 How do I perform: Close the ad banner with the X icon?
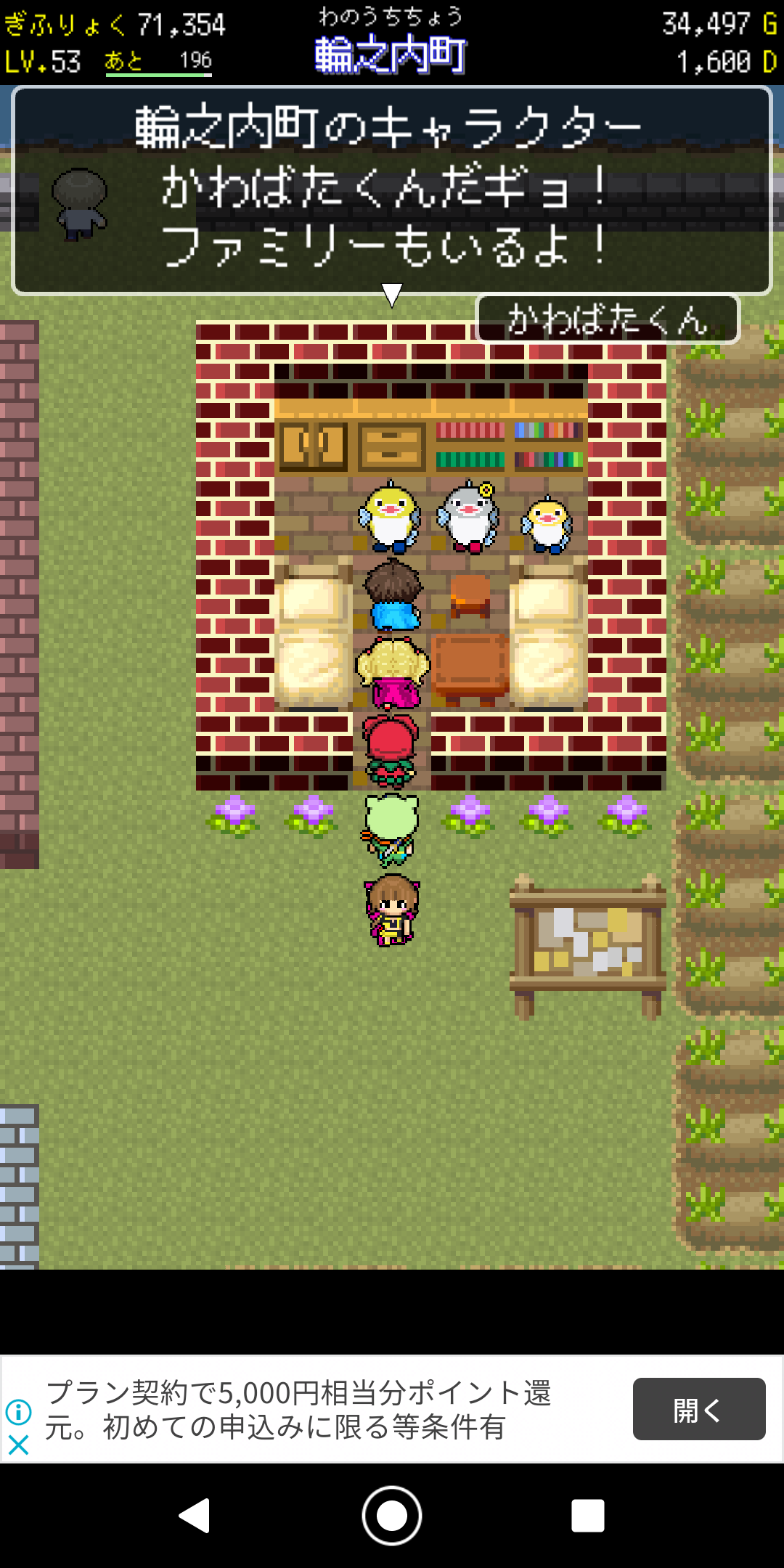pyautogui.click(x=19, y=1445)
